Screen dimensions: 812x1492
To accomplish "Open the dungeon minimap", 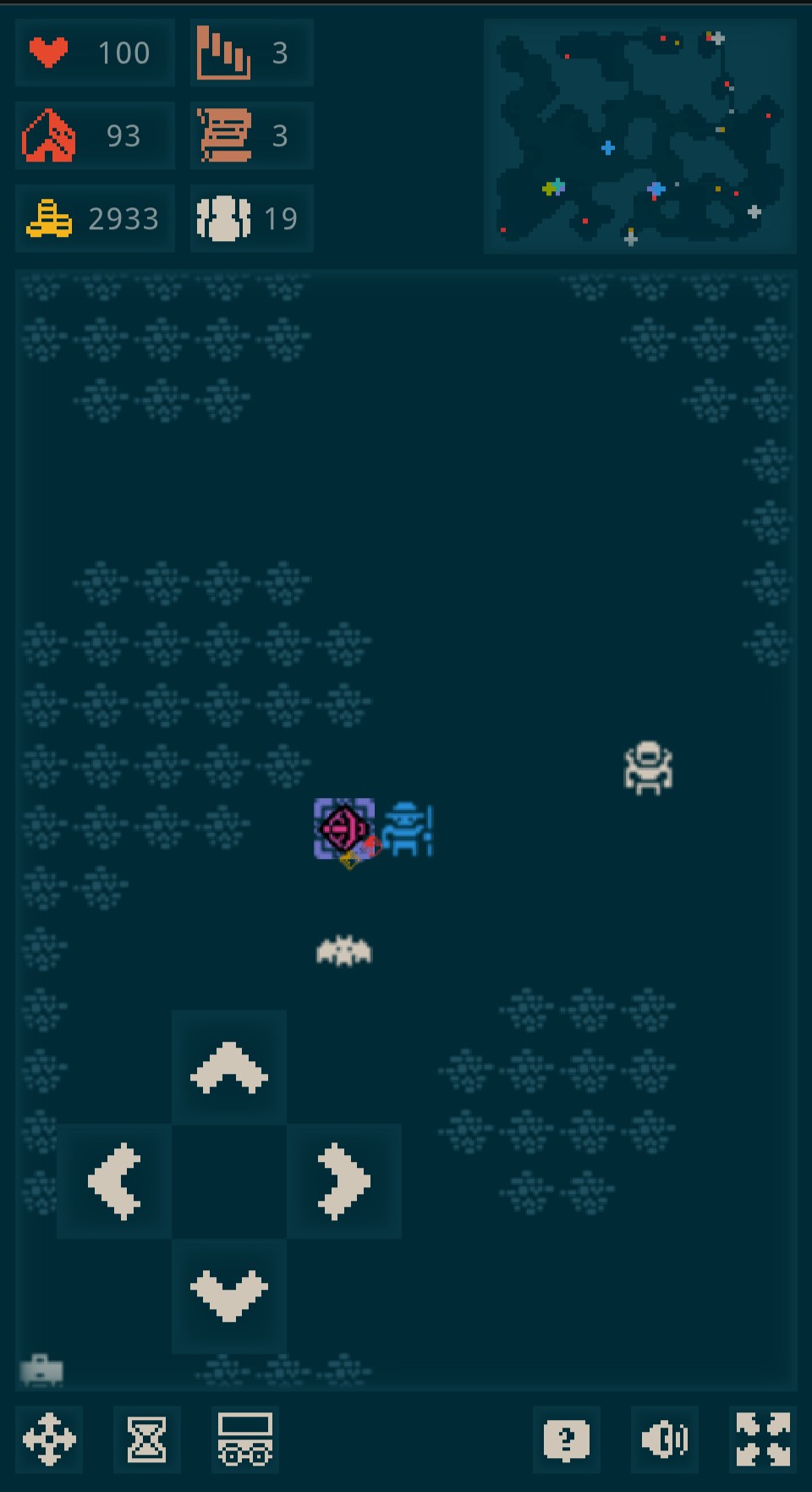I will (x=639, y=136).
